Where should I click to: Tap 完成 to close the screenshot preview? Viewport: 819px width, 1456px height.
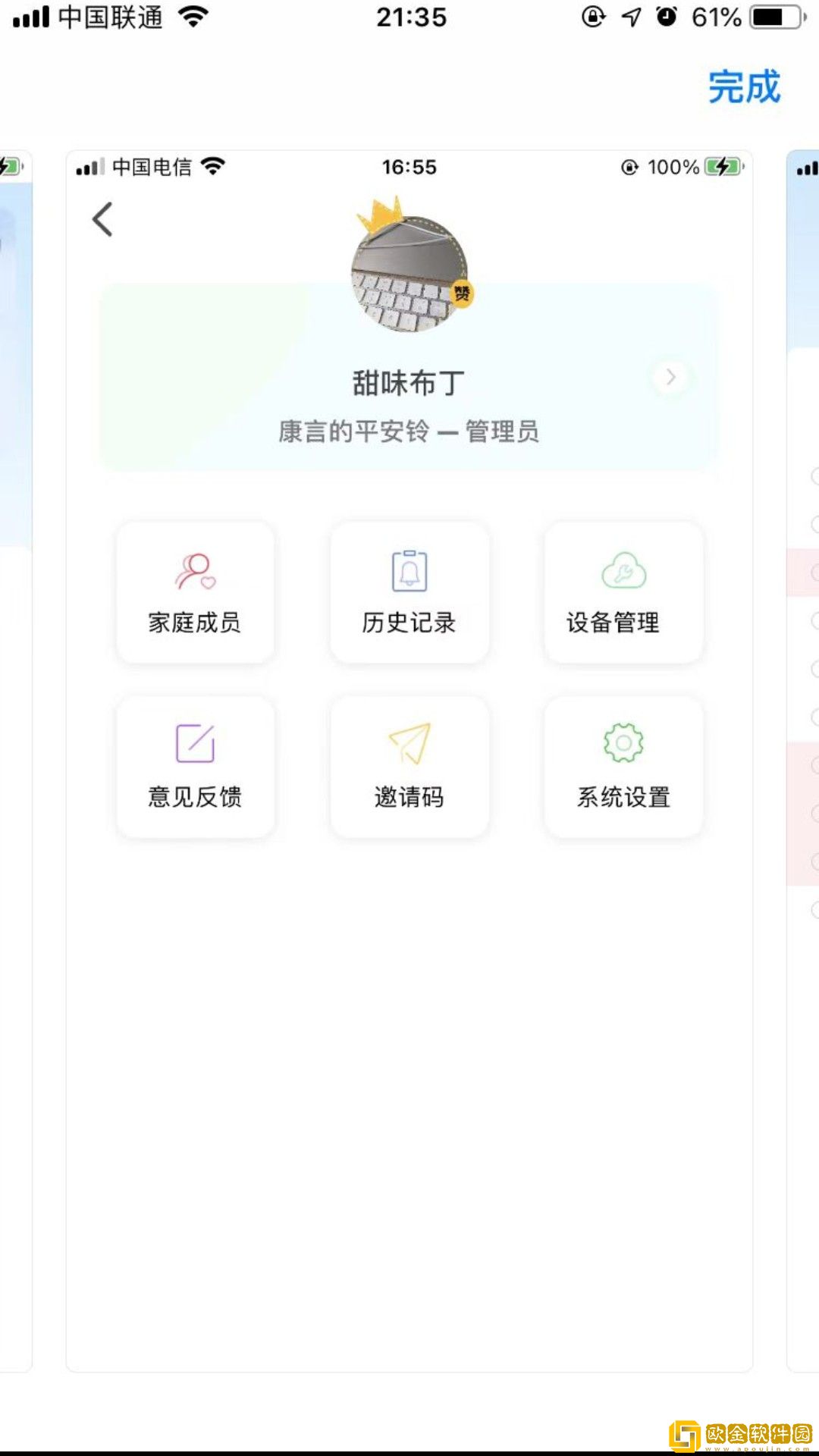coord(744,86)
